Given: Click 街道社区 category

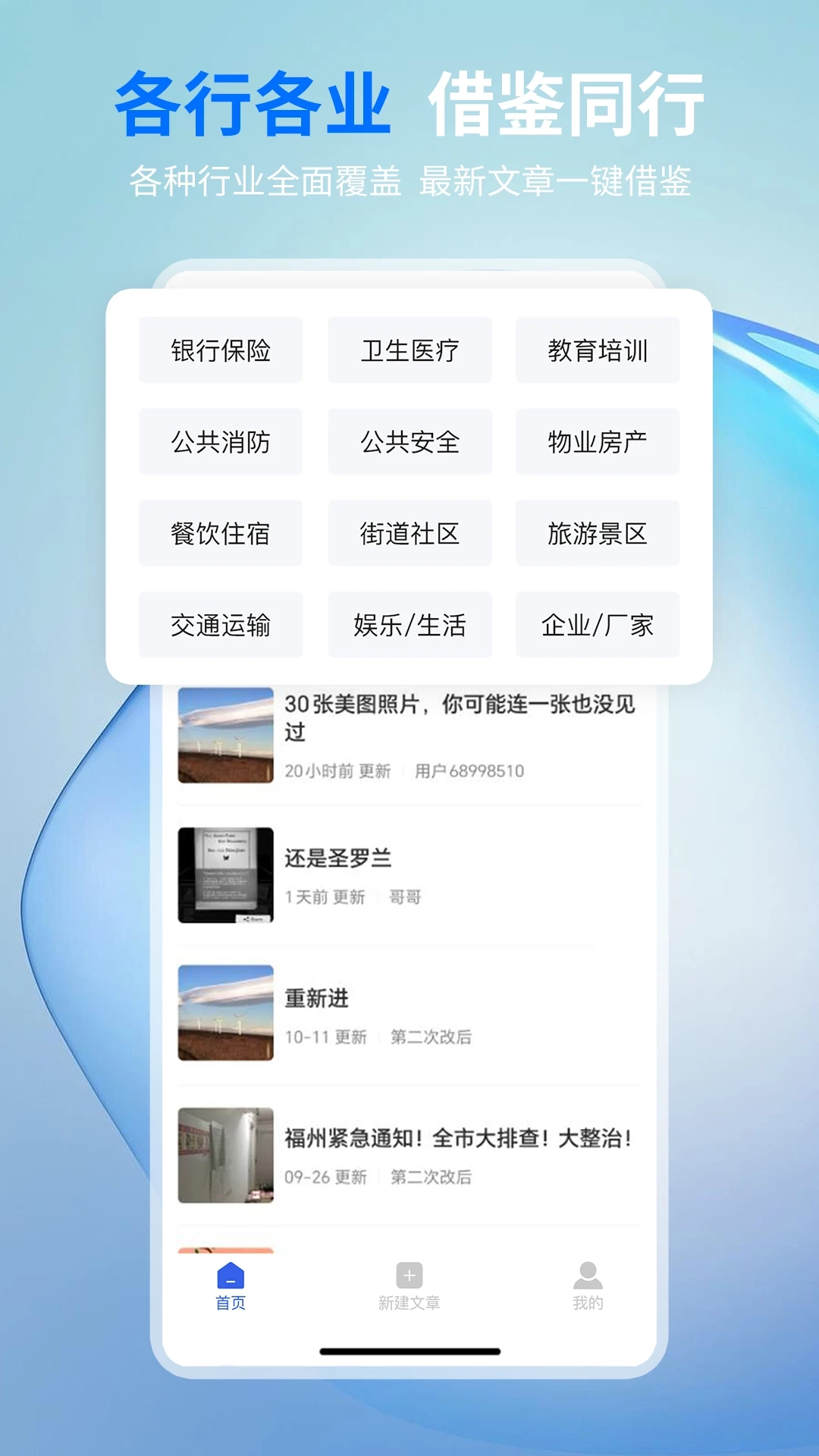Looking at the screenshot, I should click(409, 532).
